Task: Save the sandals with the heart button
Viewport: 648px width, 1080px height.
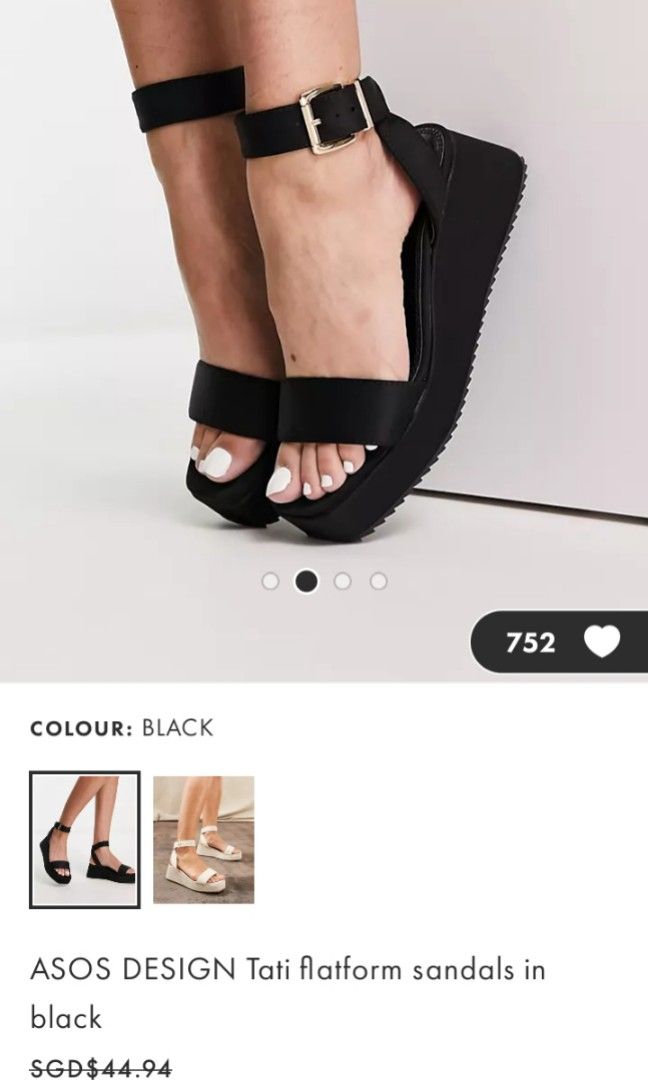Action: click(601, 643)
